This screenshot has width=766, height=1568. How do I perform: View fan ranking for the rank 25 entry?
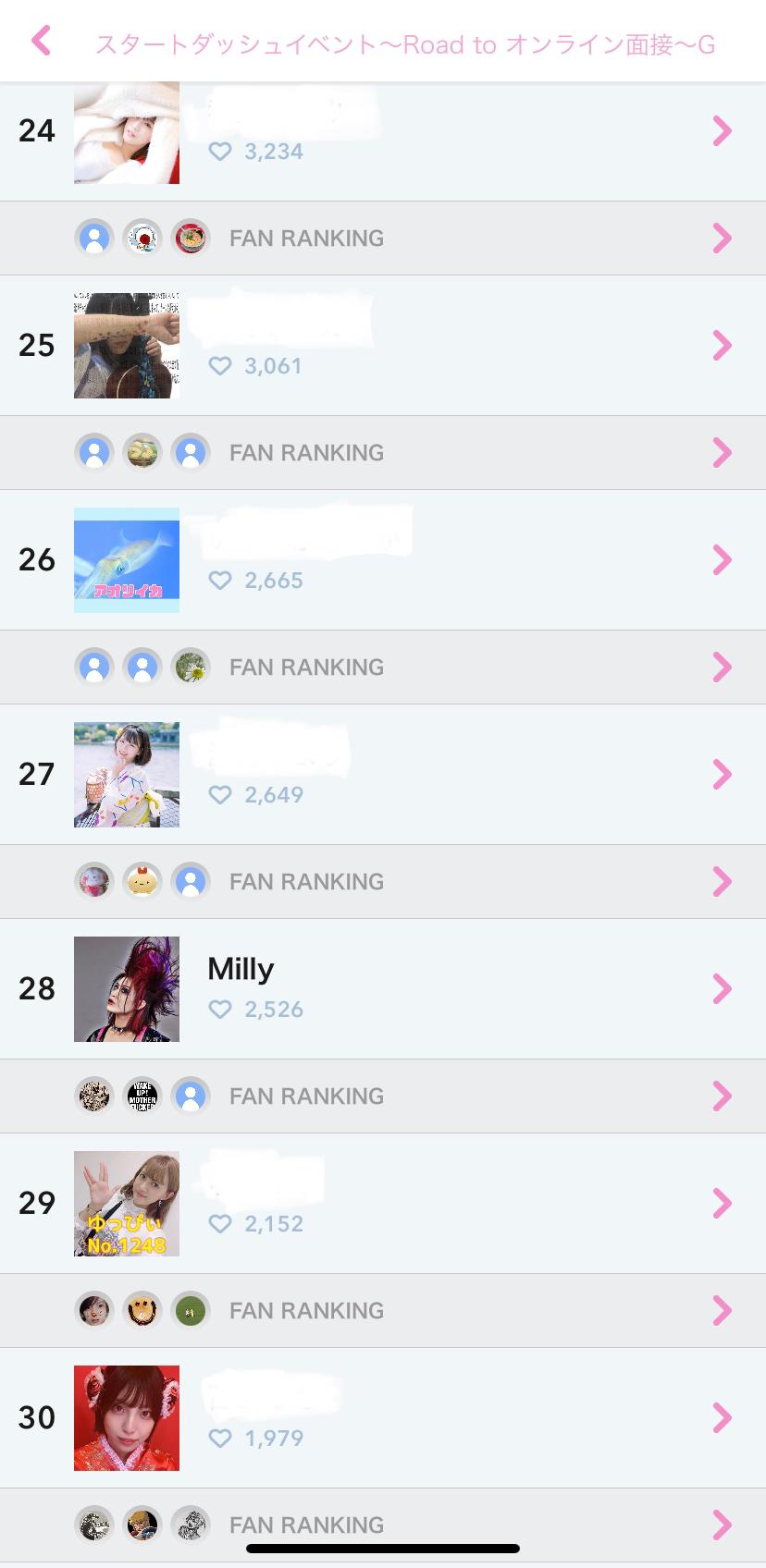(x=383, y=453)
